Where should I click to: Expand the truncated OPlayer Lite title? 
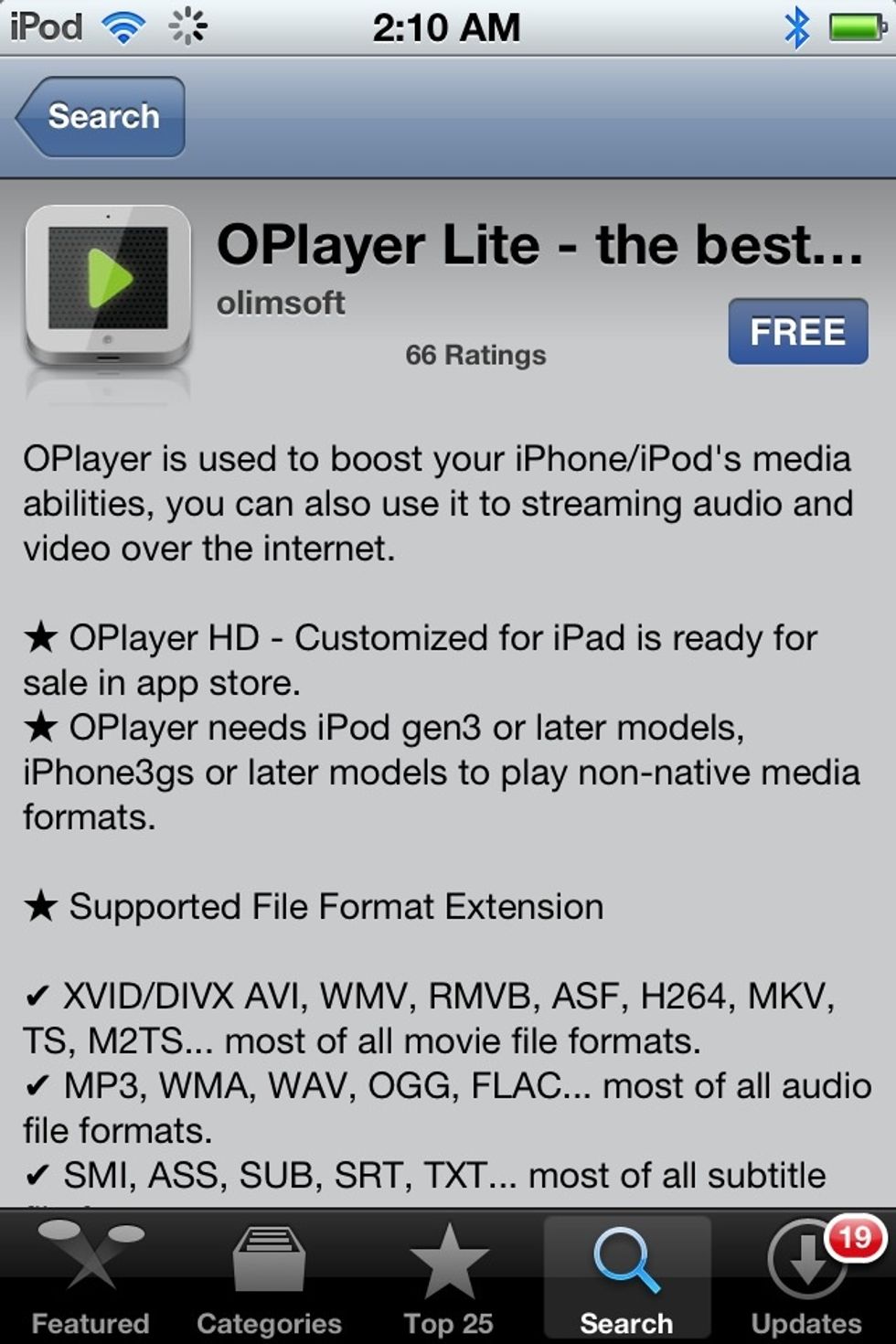pyautogui.click(x=543, y=243)
